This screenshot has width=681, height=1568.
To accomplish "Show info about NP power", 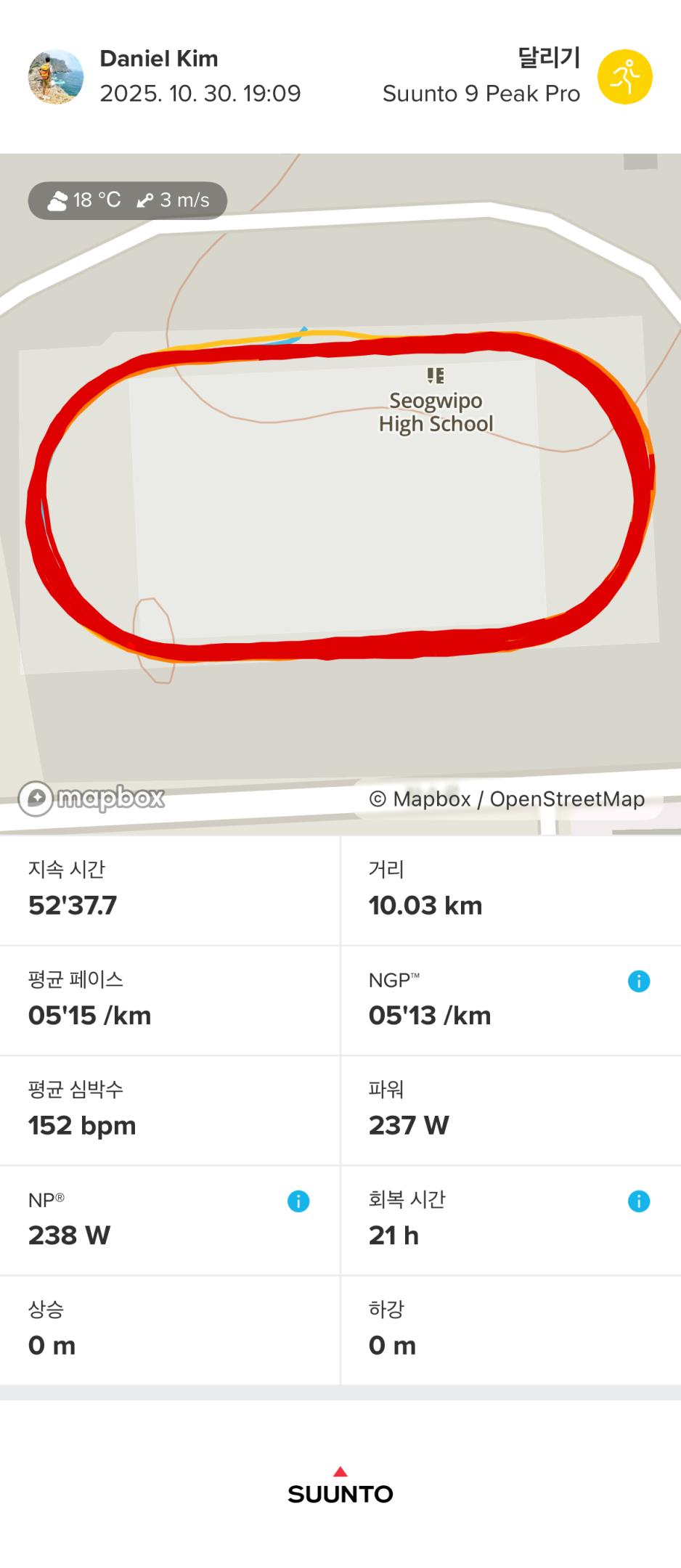I will pos(298,1201).
